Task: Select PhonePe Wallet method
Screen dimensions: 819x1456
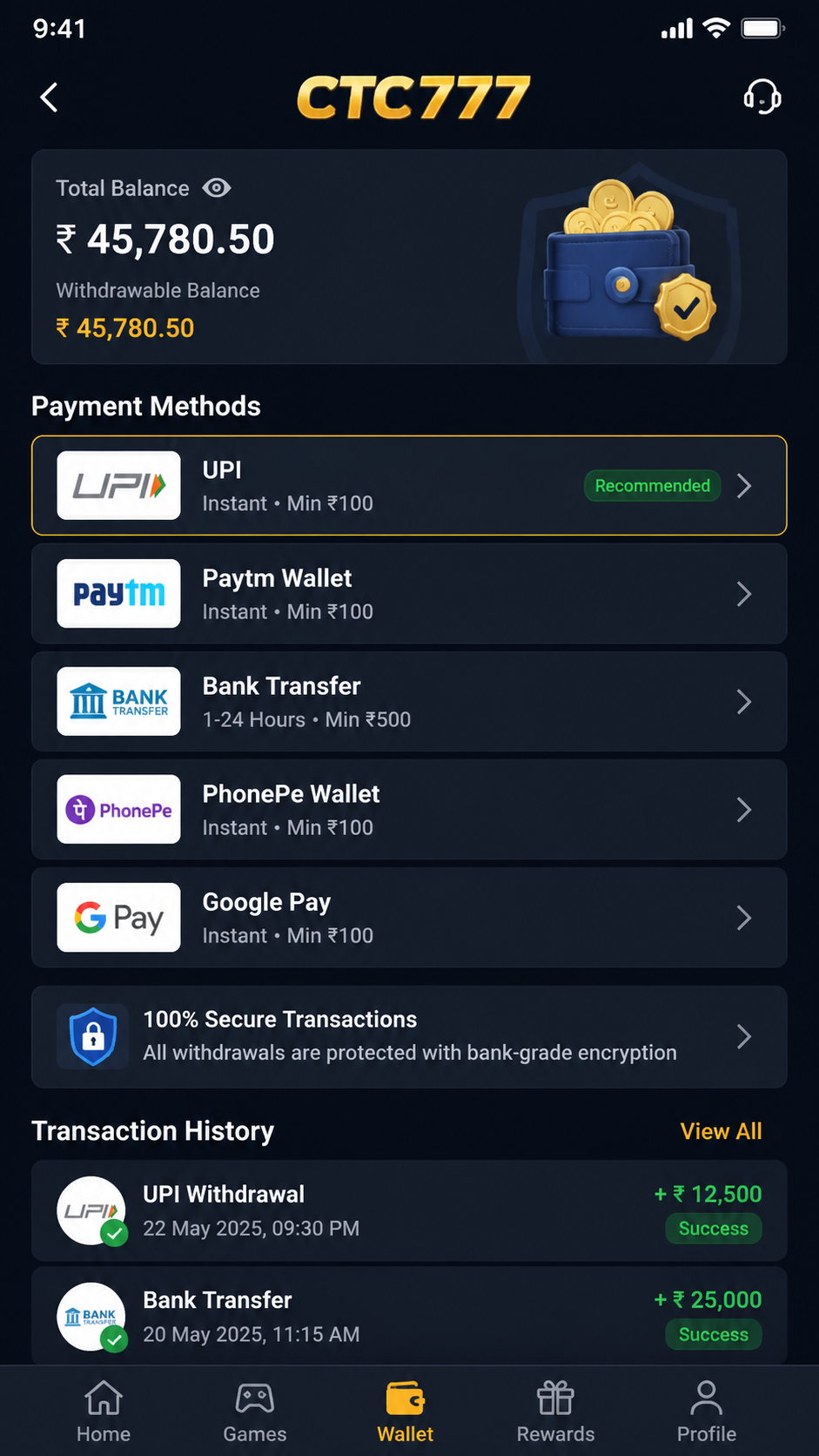Action: (409, 810)
